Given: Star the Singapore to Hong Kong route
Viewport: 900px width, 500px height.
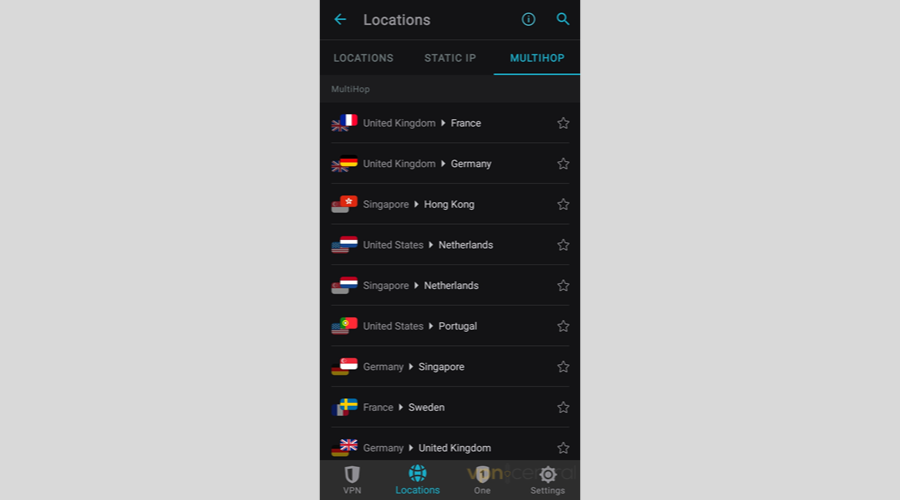Looking at the screenshot, I should [x=563, y=204].
